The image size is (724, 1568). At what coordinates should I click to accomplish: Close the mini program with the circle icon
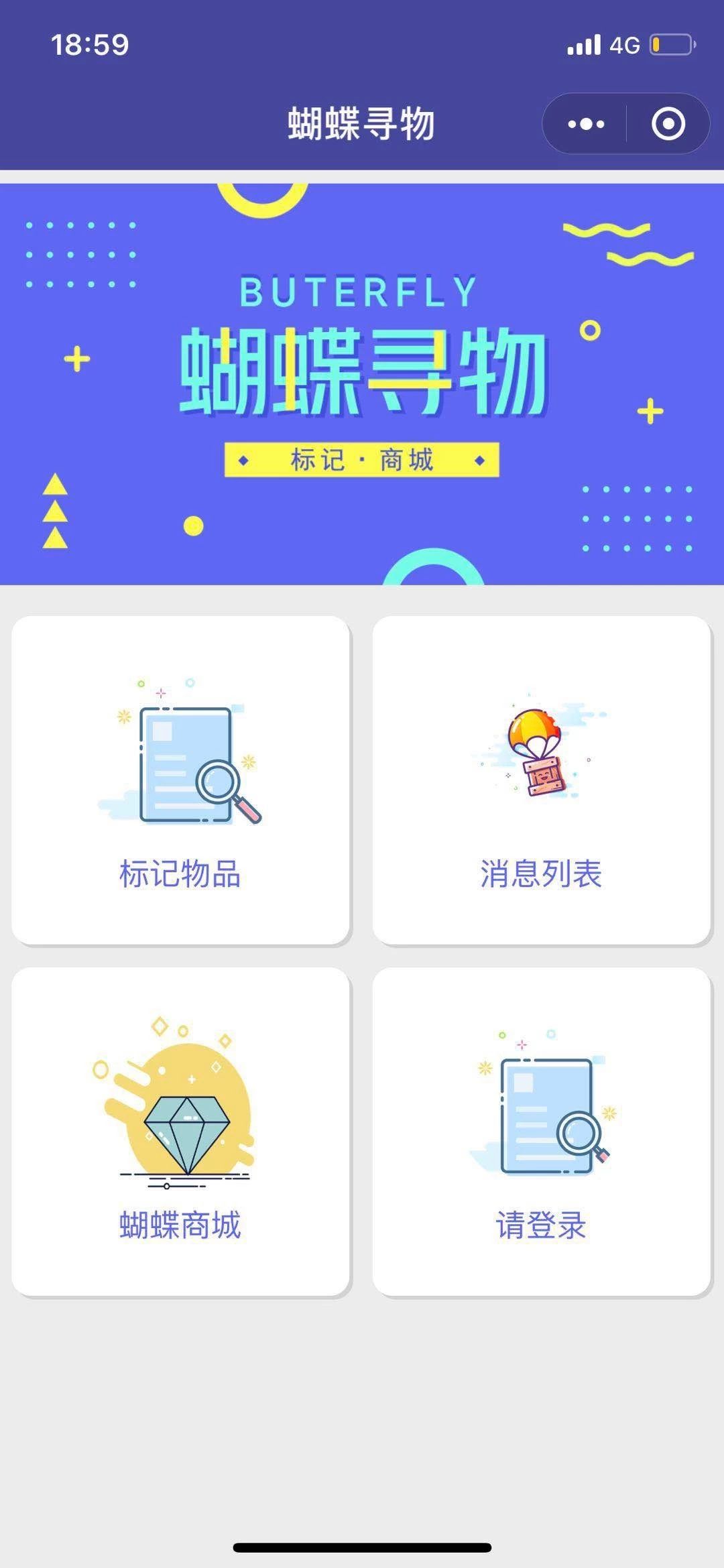click(x=668, y=124)
